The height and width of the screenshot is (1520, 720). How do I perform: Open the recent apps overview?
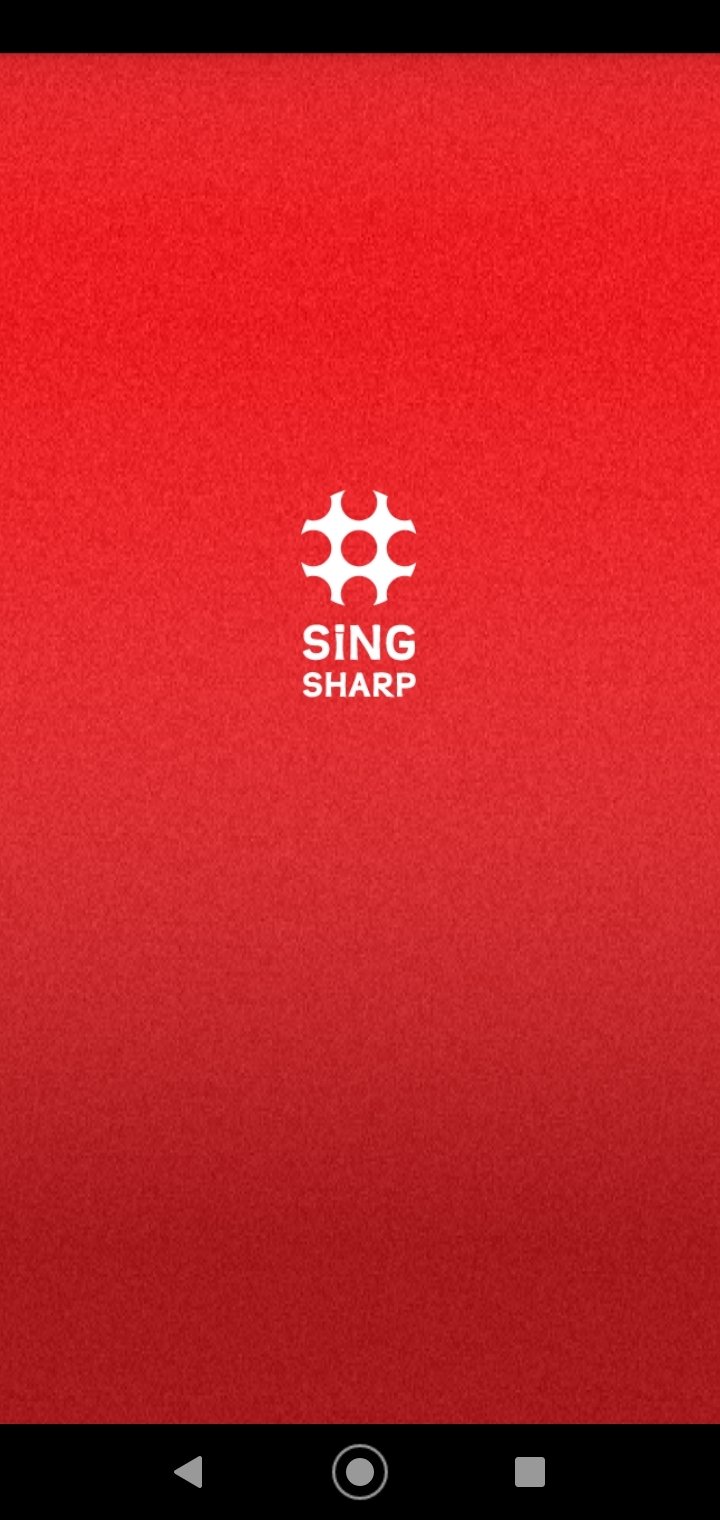530,1472
